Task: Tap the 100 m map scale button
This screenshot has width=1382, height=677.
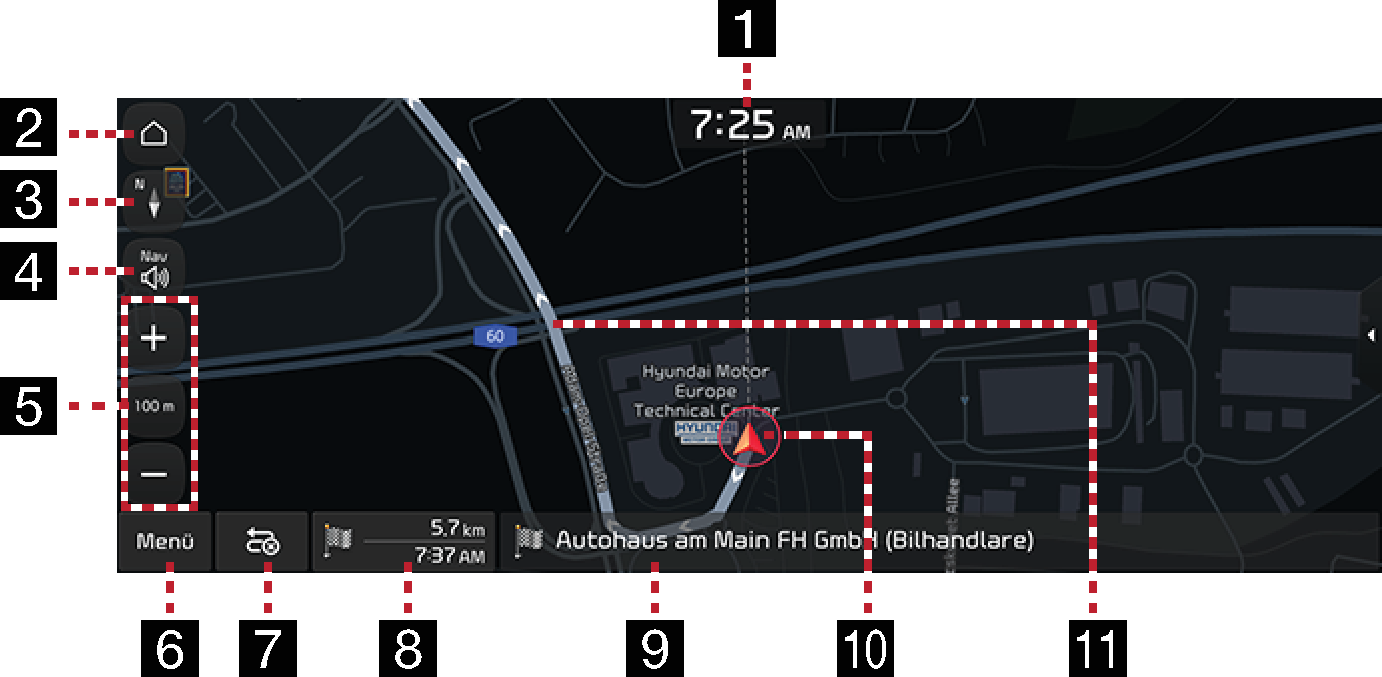Action: (154, 406)
